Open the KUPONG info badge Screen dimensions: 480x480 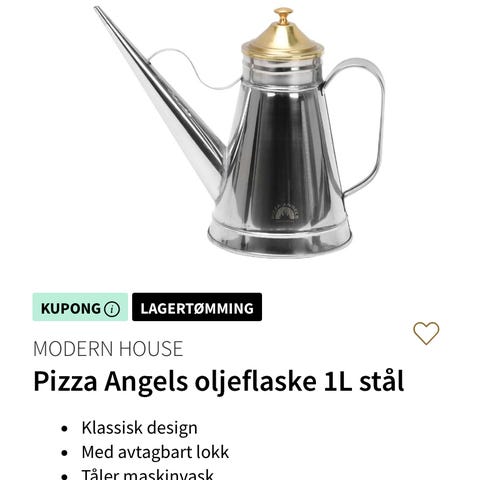(80, 307)
